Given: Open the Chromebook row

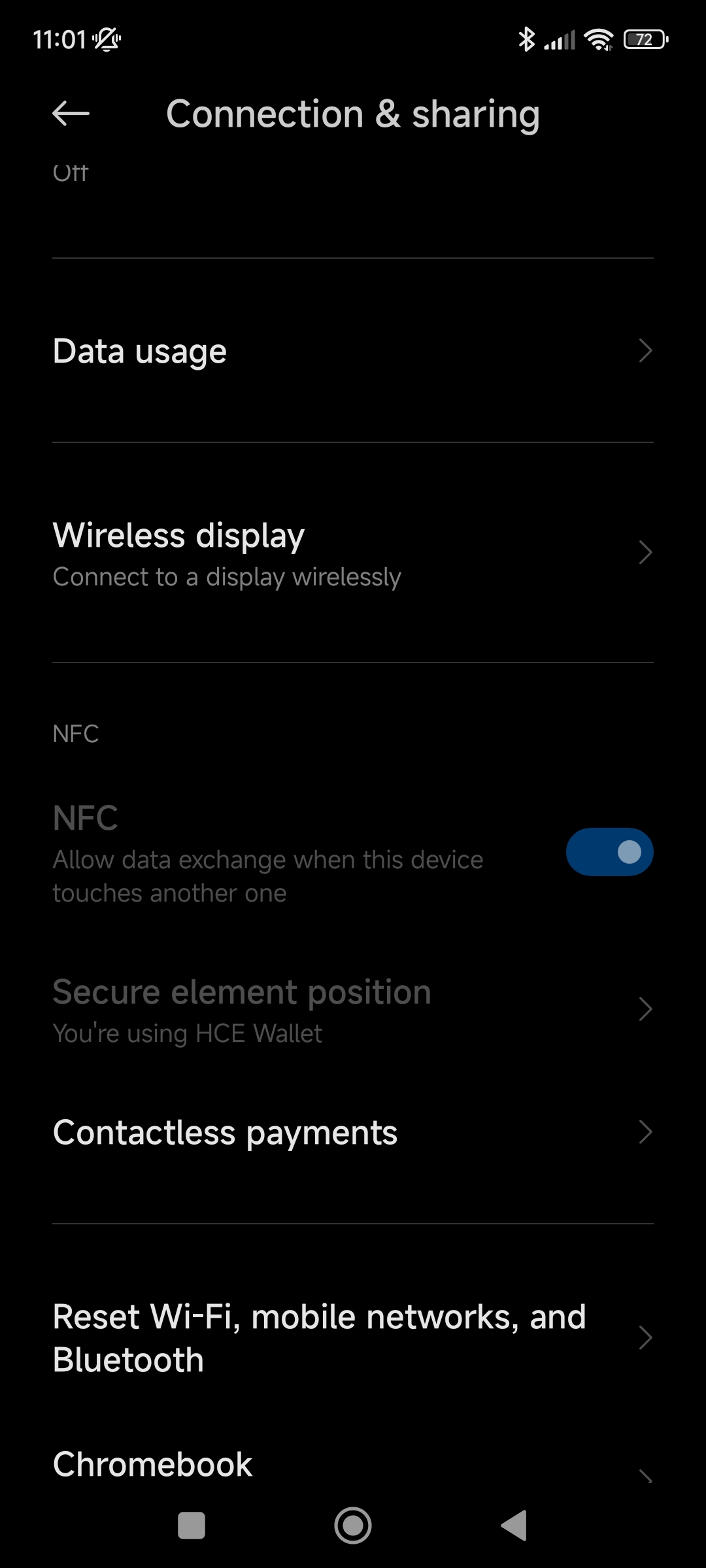Looking at the screenshot, I should click(353, 1465).
